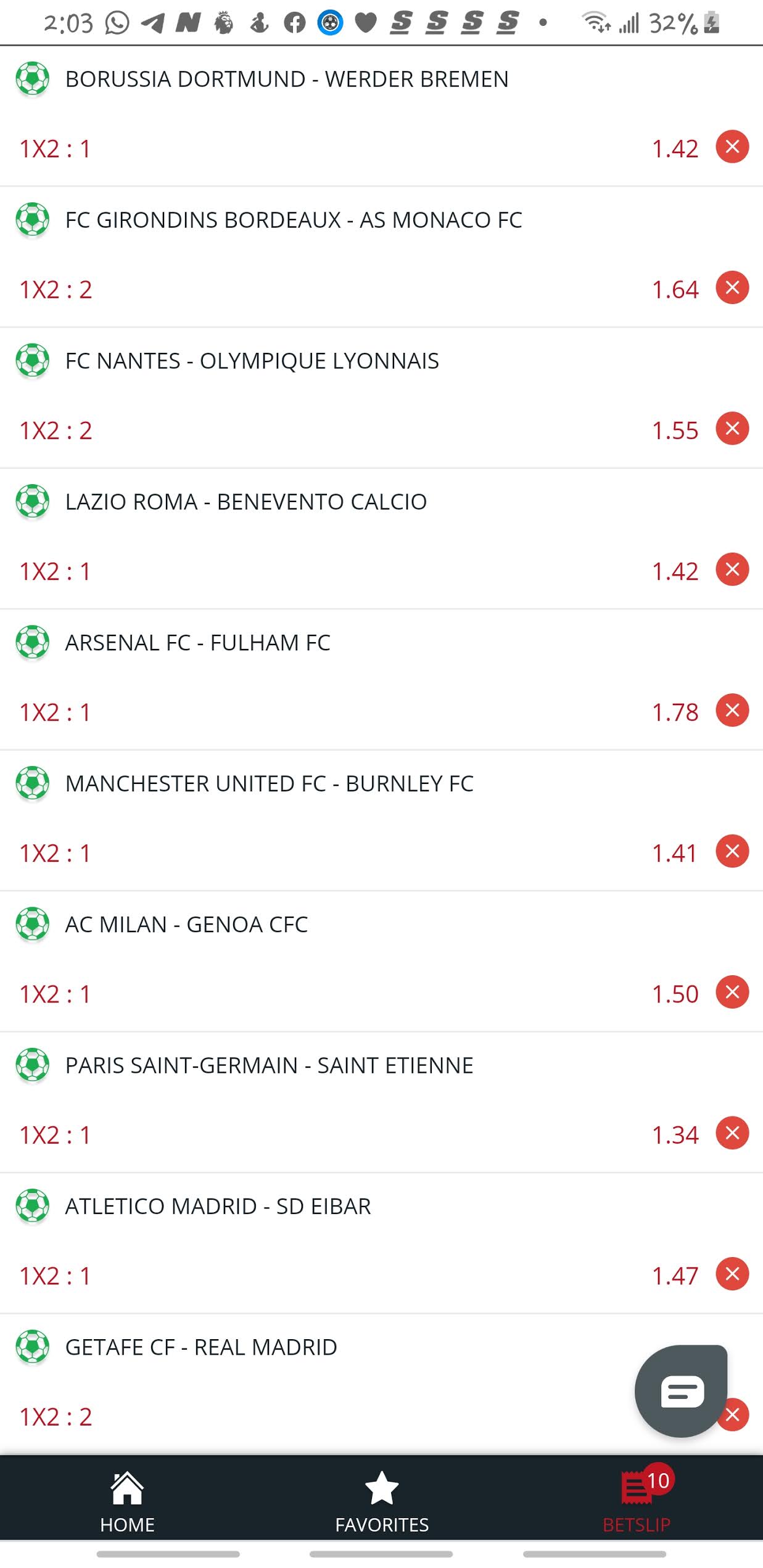763x1568 pixels.
Task: Remove Arsenal FC - Fulham FC bet
Action: (732, 710)
